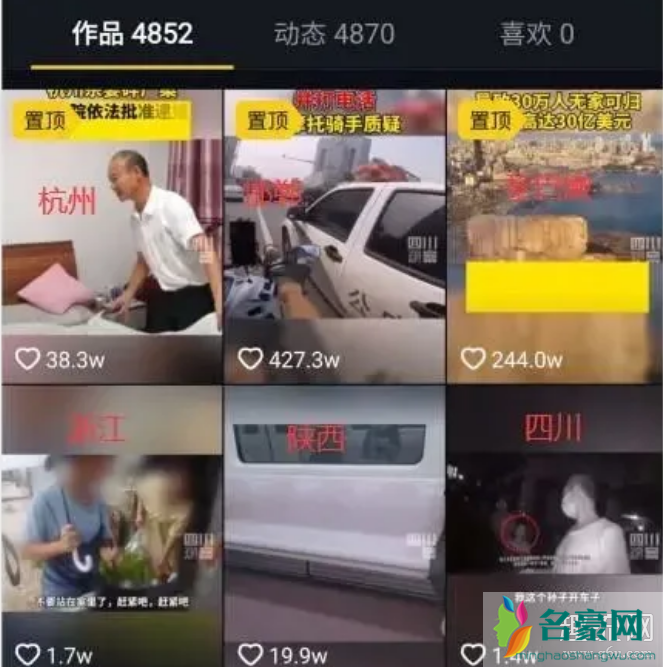This screenshot has height=667, width=663.
Task: Open the pinned 杭州 video with 38.3w likes
Action: tap(111, 235)
